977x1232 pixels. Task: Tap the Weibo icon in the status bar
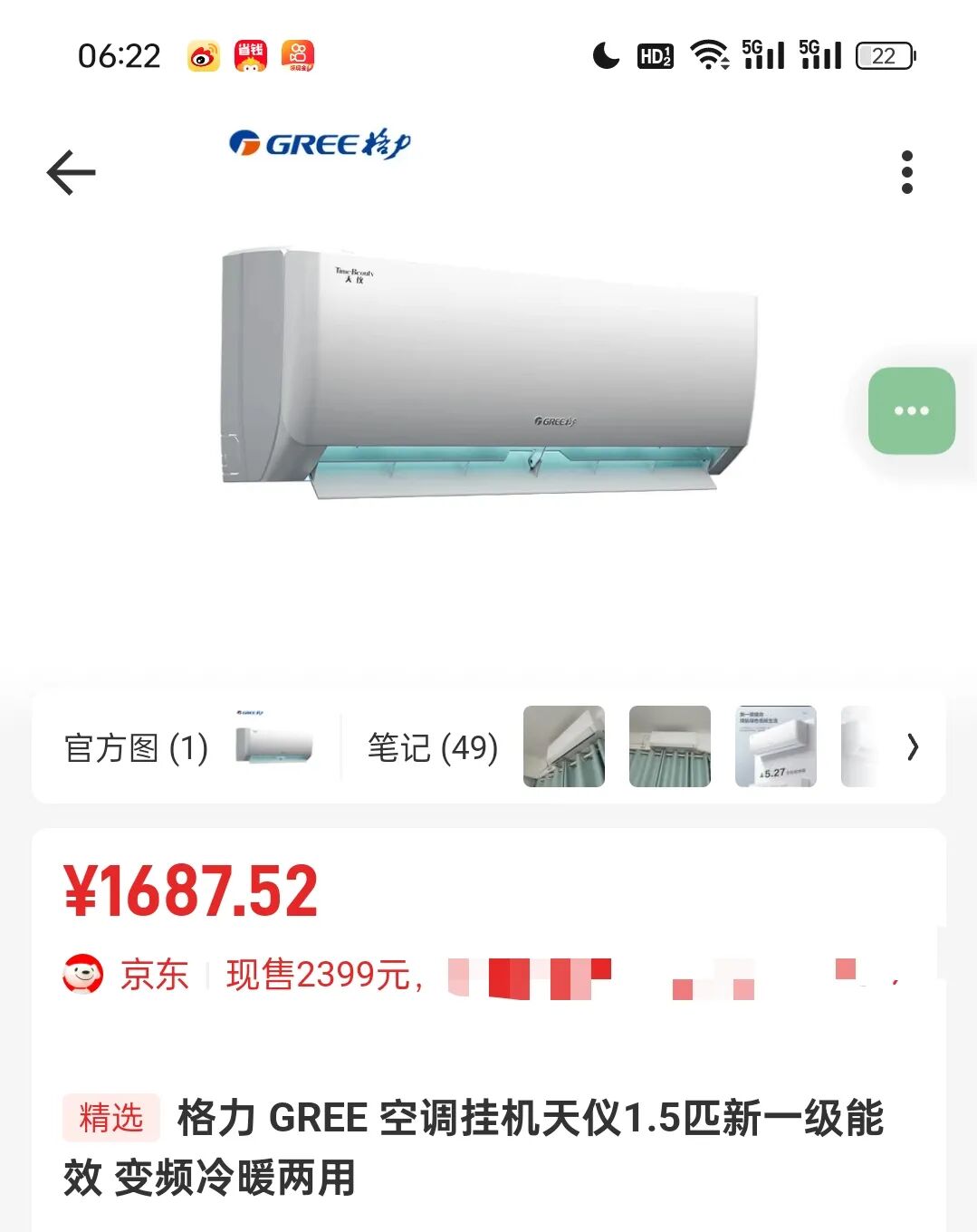click(204, 55)
